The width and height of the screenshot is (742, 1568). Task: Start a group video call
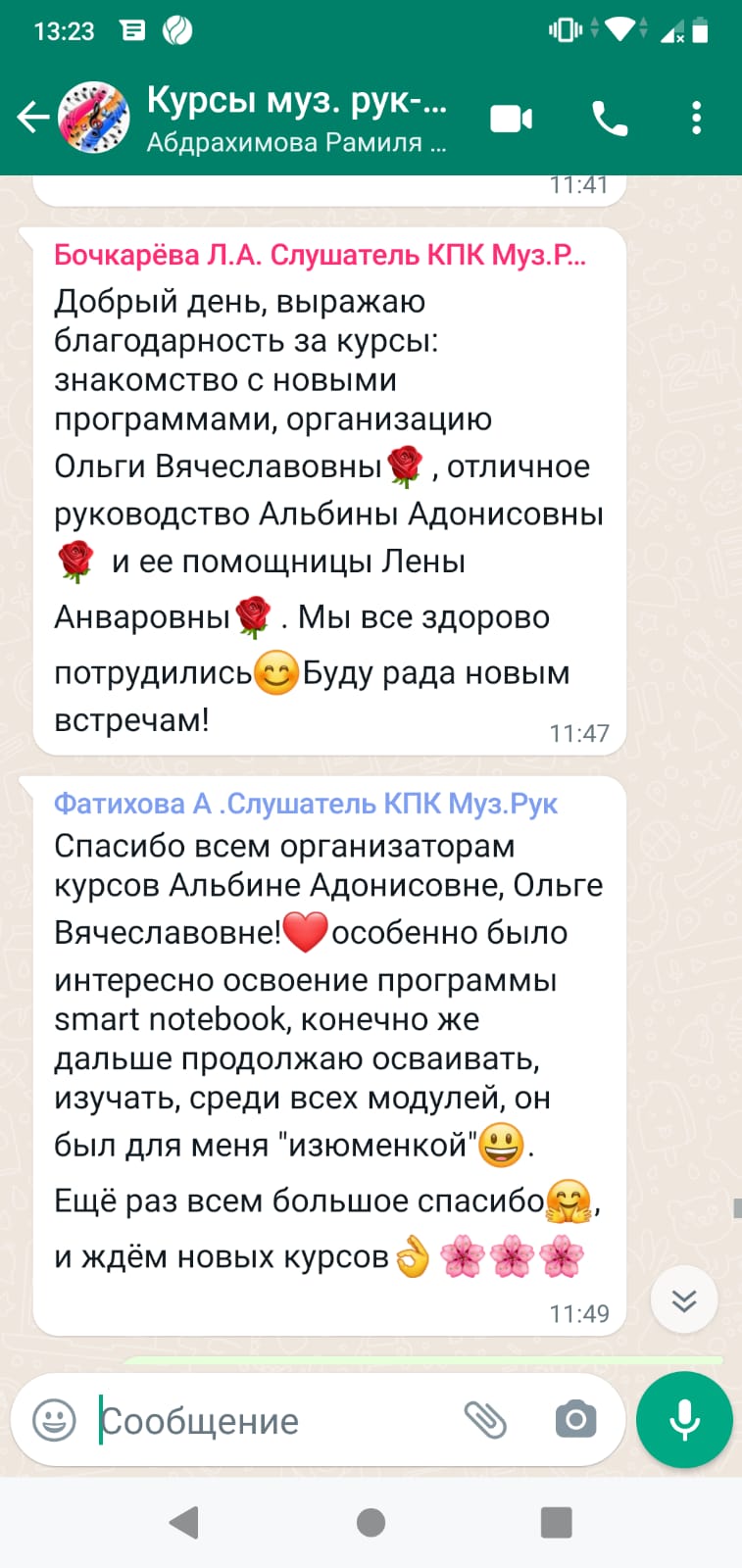[x=511, y=120]
